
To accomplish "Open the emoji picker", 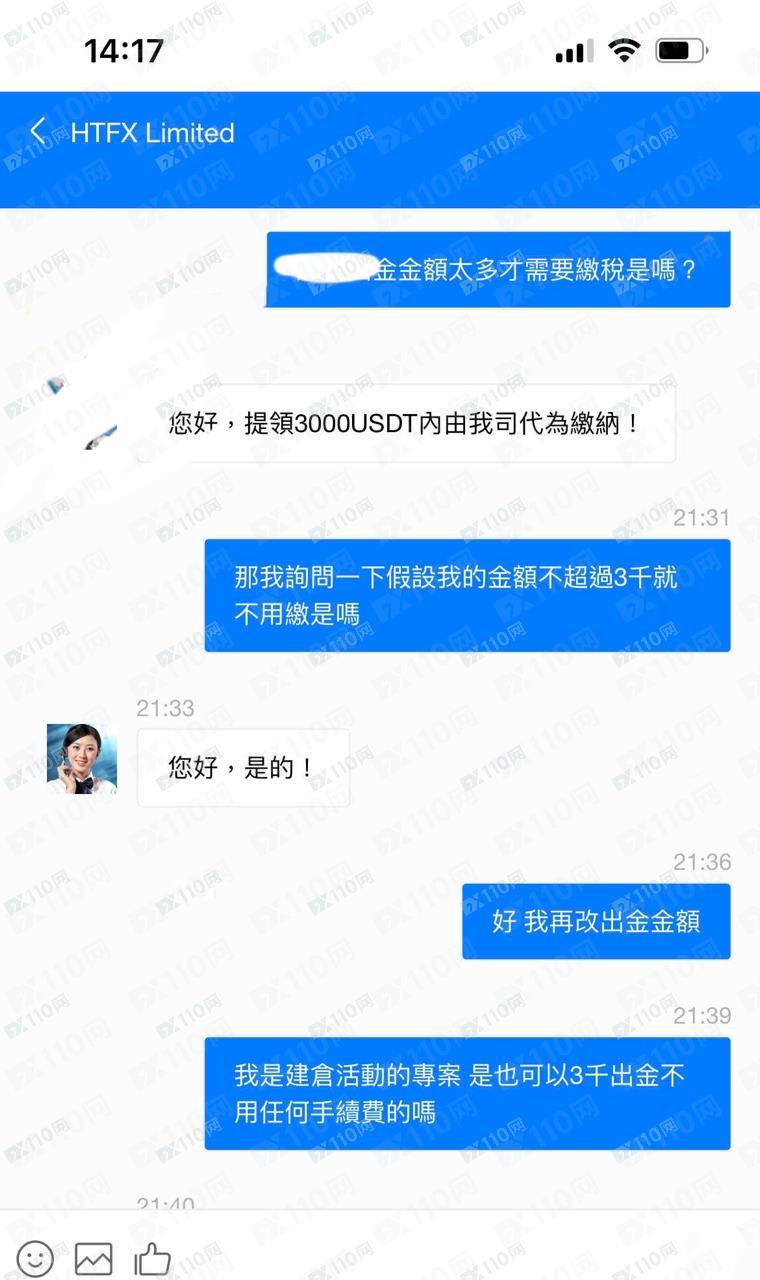I will click(x=35, y=1257).
